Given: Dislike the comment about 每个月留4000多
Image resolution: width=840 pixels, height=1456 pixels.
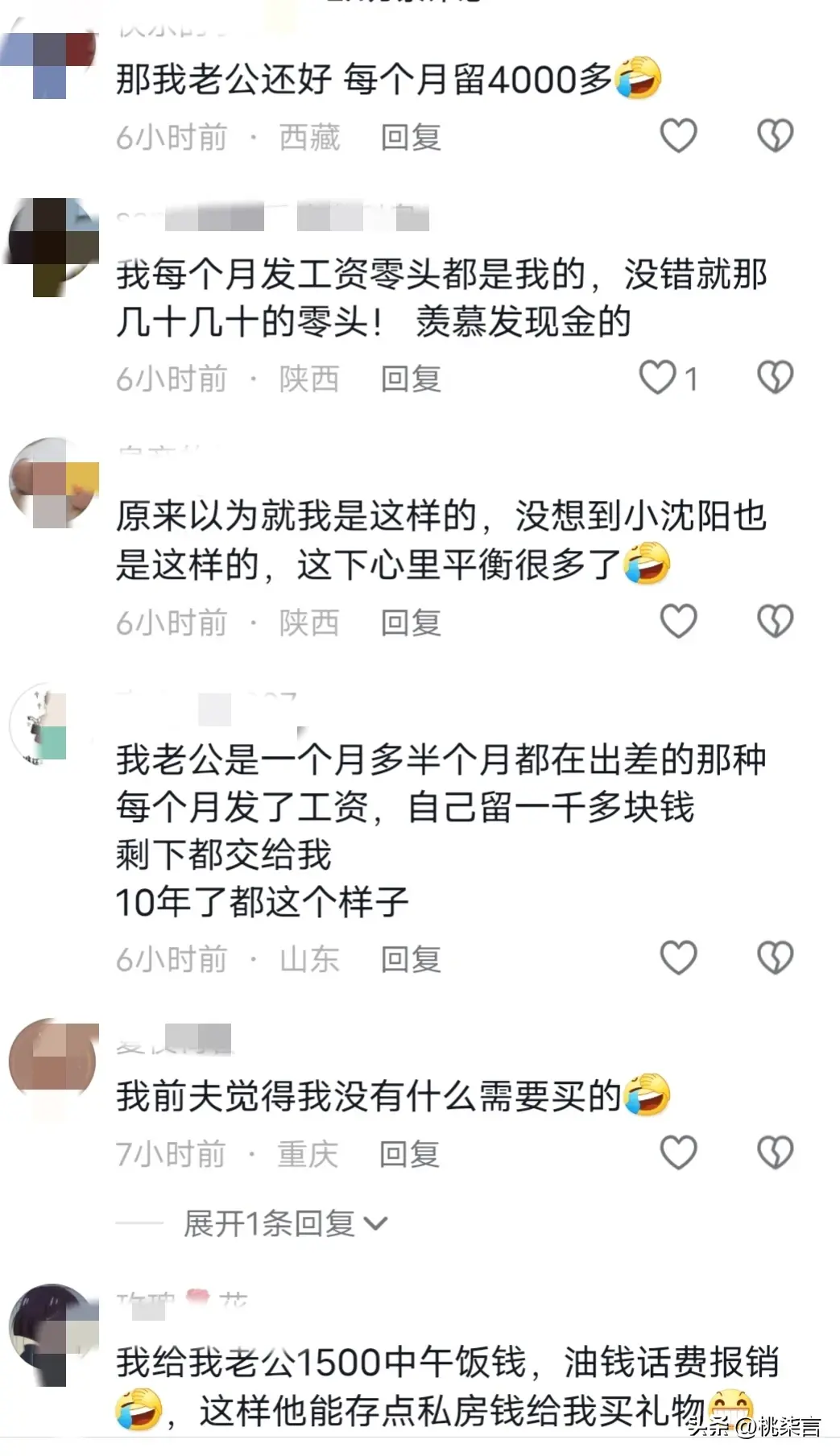Looking at the screenshot, I should (x=775, y=135).
